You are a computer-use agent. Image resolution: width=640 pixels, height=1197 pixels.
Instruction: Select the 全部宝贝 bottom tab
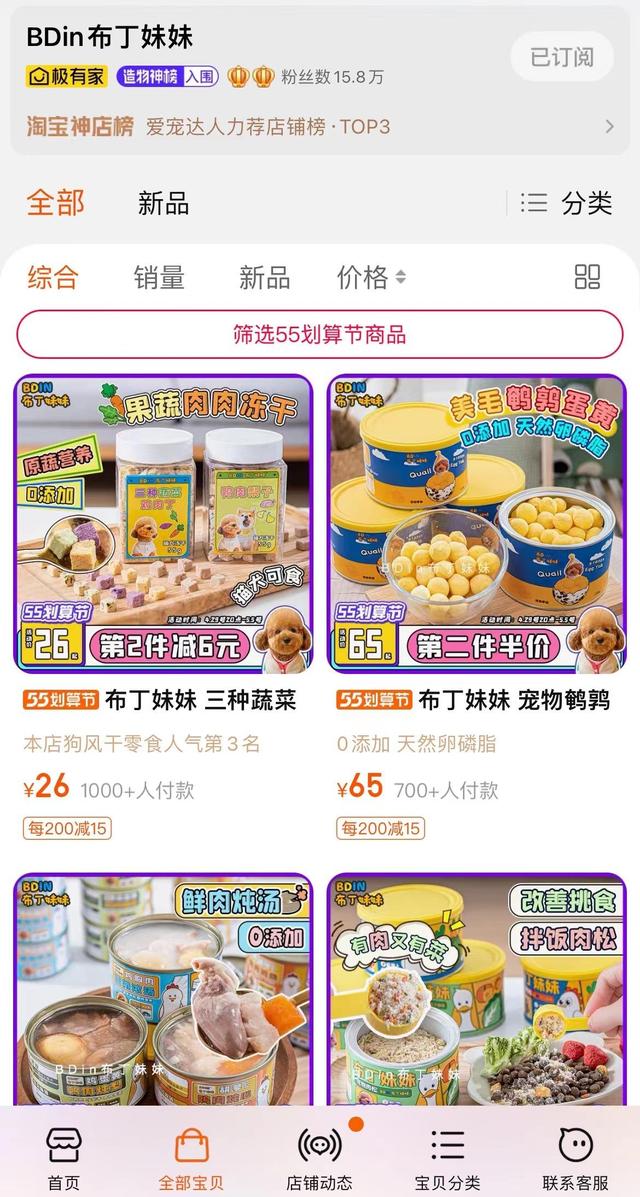[x=191, y=1158]
